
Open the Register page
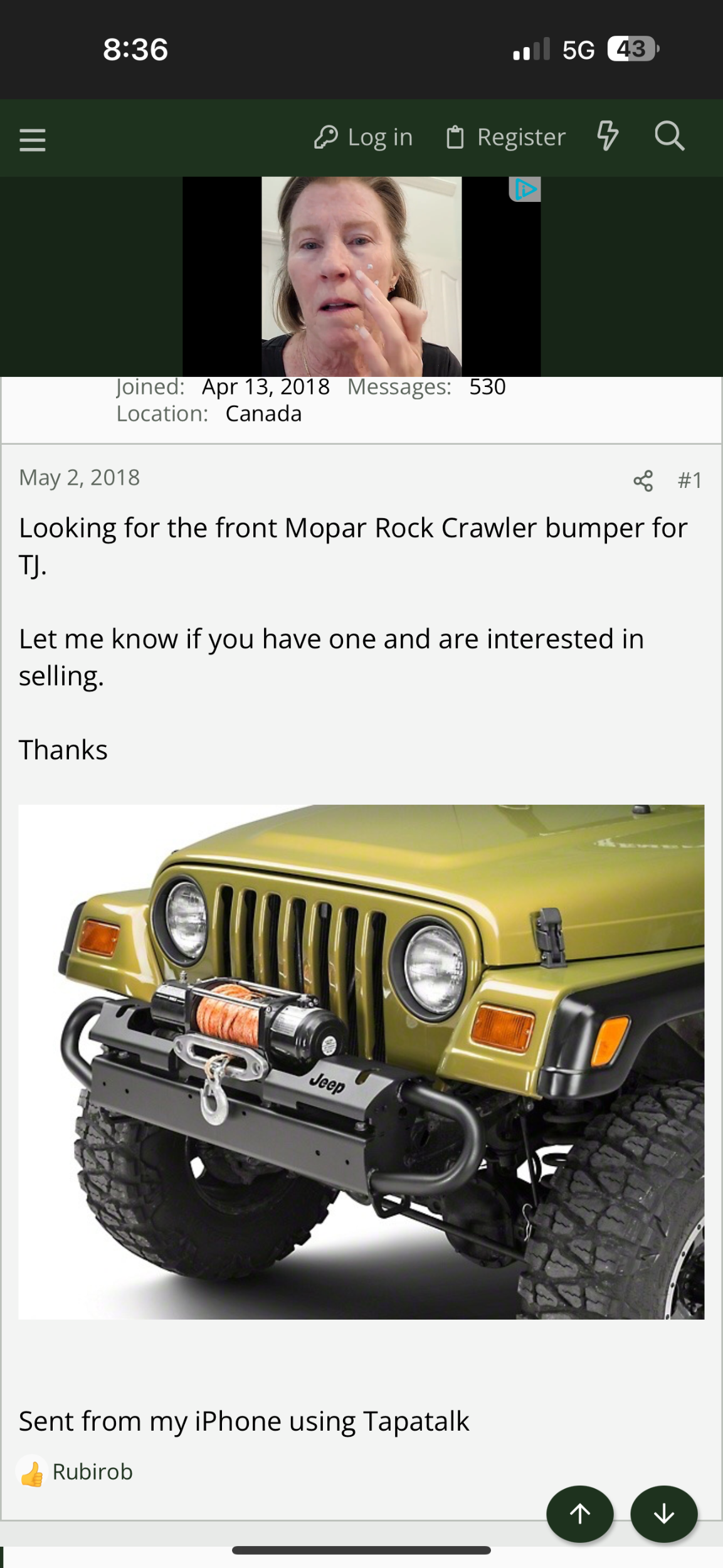click(x=505, y=137)
